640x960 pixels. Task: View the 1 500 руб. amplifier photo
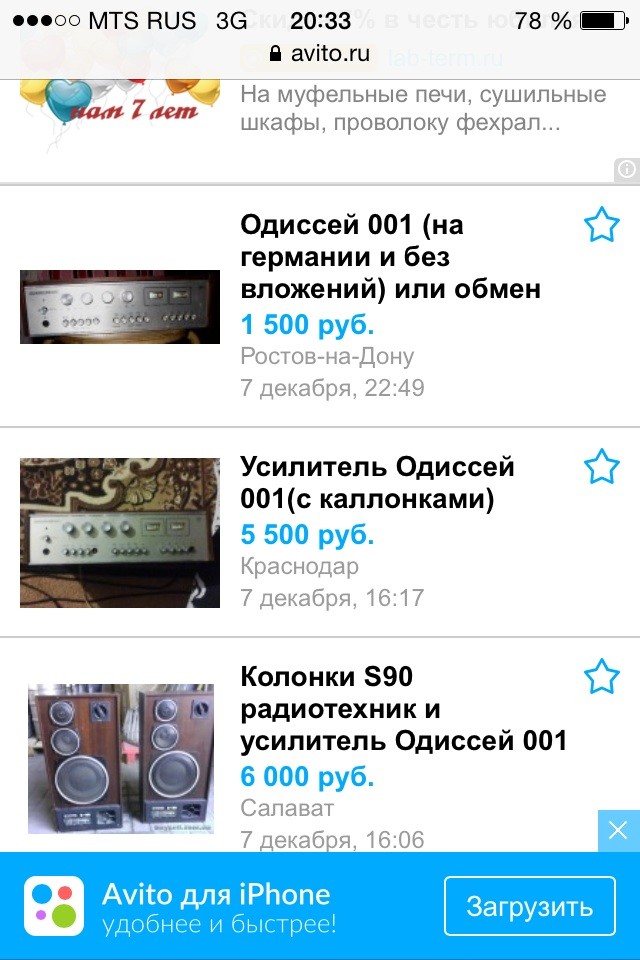(120, 306)
